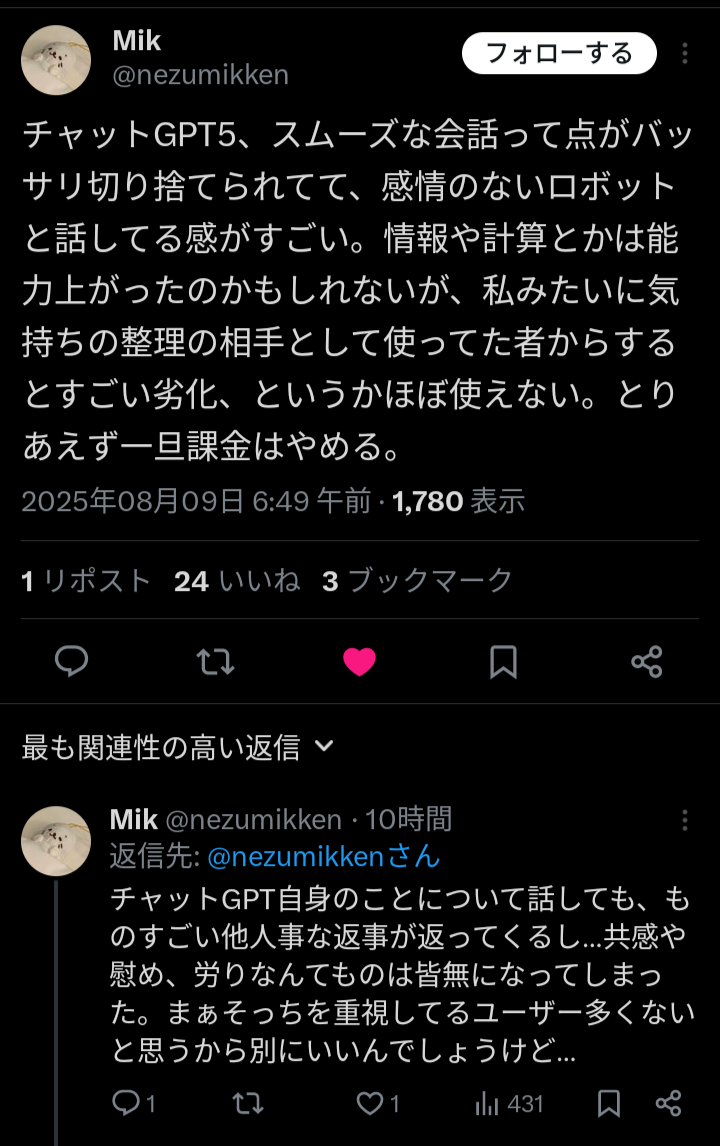Open overflow menu on the main post

pyautogui.click(x=685, y=53)
